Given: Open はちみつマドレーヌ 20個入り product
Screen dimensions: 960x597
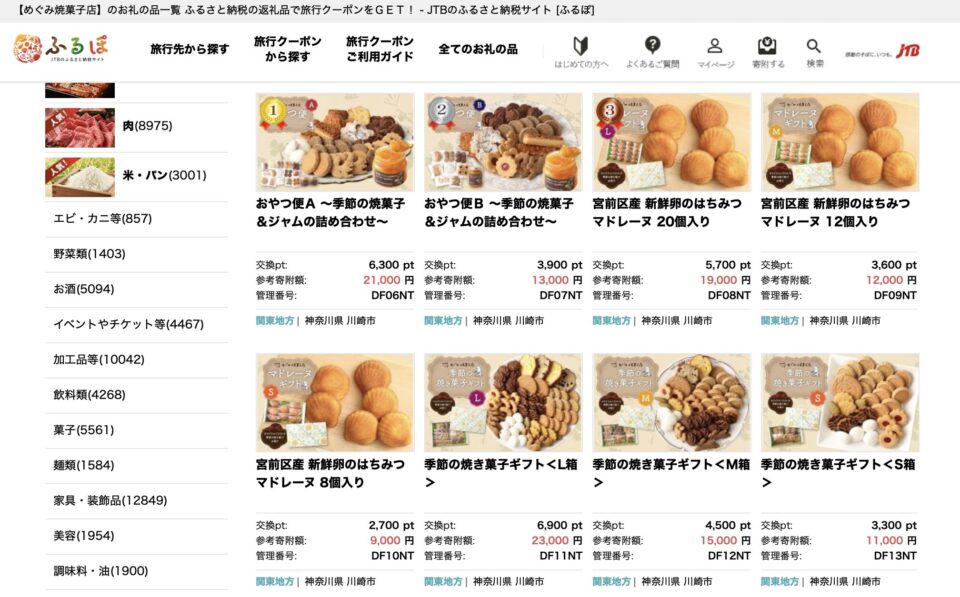Looking at the screenshot, I should 670,212.
